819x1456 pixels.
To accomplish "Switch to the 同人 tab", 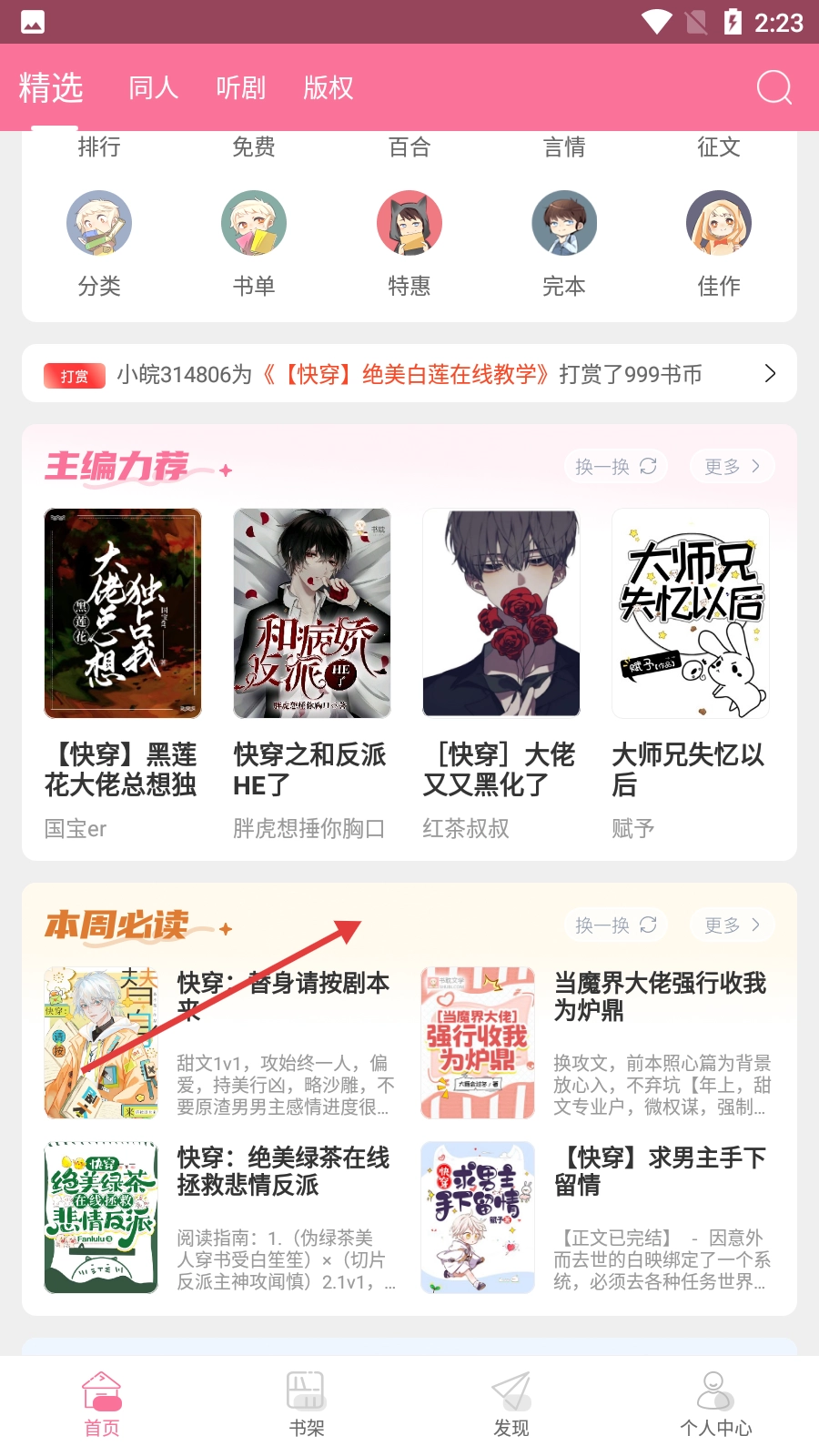I will click(x=153, y=87).
